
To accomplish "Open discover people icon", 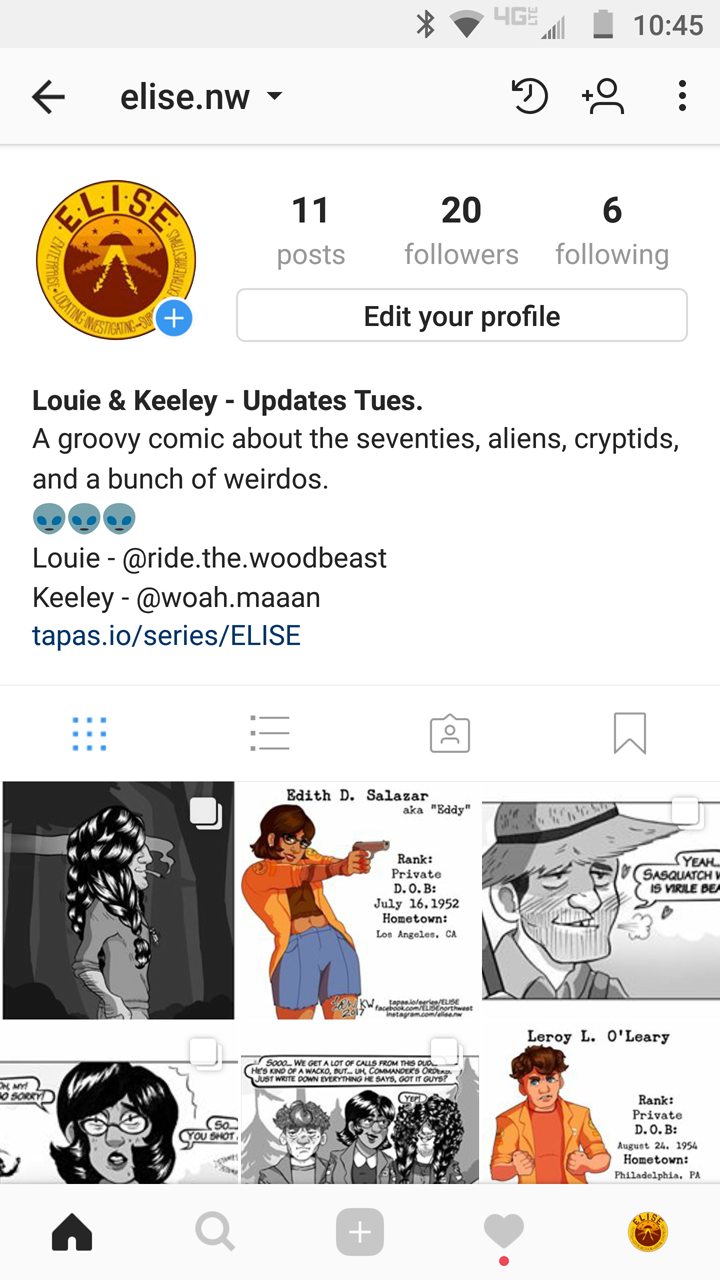I will 603,97.
